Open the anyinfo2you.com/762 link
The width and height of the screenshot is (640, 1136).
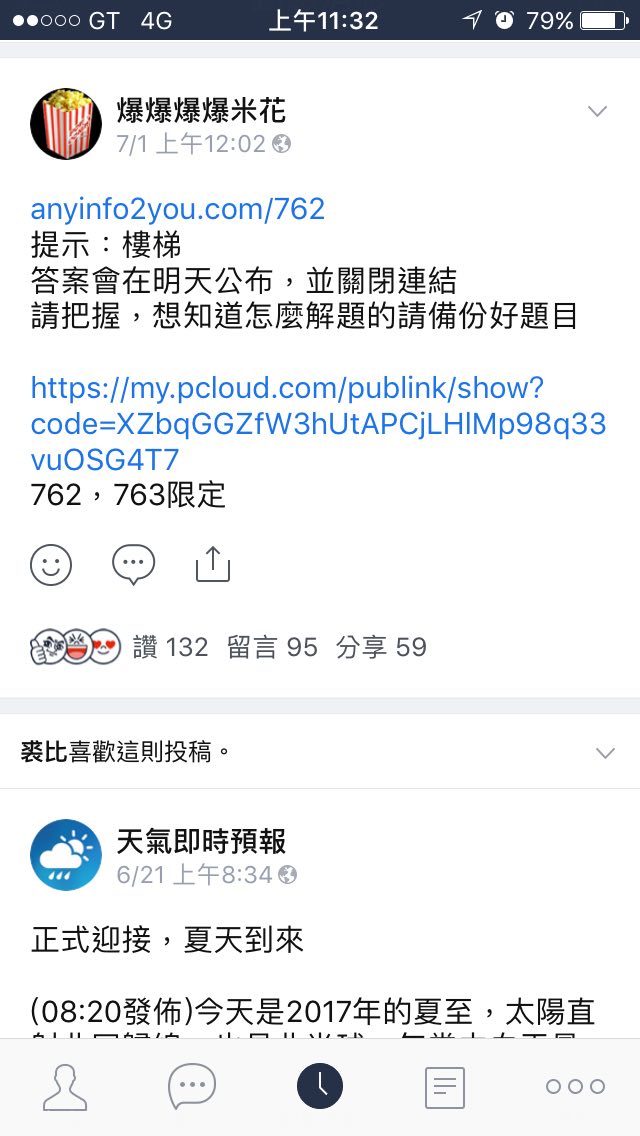pos(178,208)
